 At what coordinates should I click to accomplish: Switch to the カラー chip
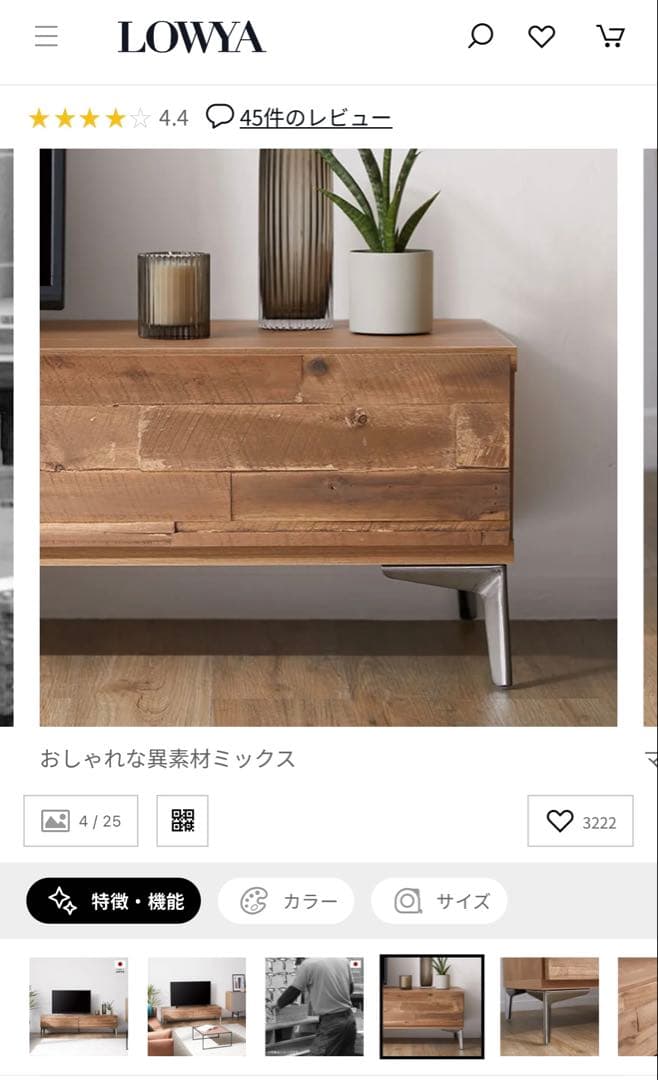click(x=286, y=901)
